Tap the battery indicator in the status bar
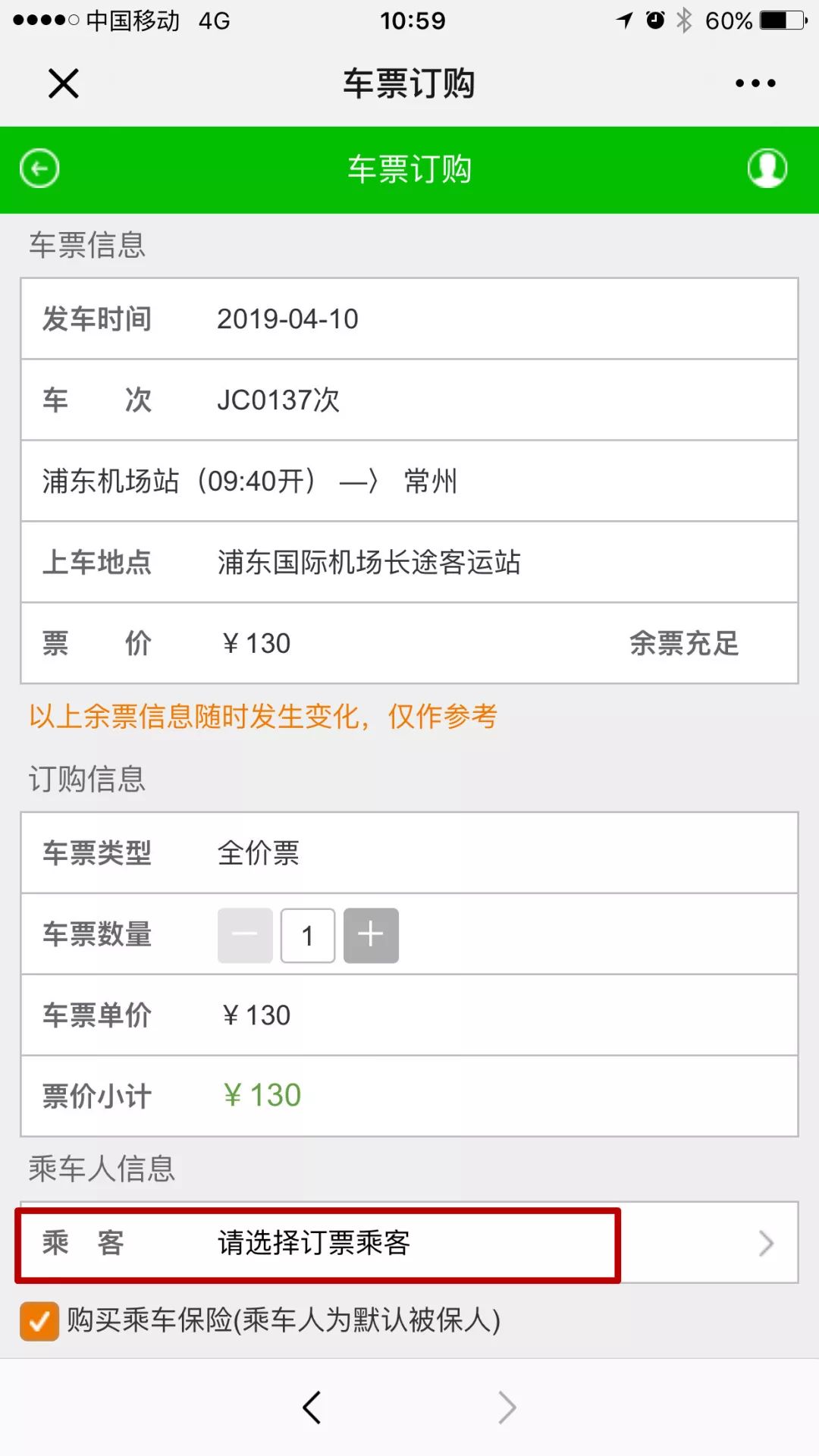Screen dimensions: 819x1456 click(781, 20)
